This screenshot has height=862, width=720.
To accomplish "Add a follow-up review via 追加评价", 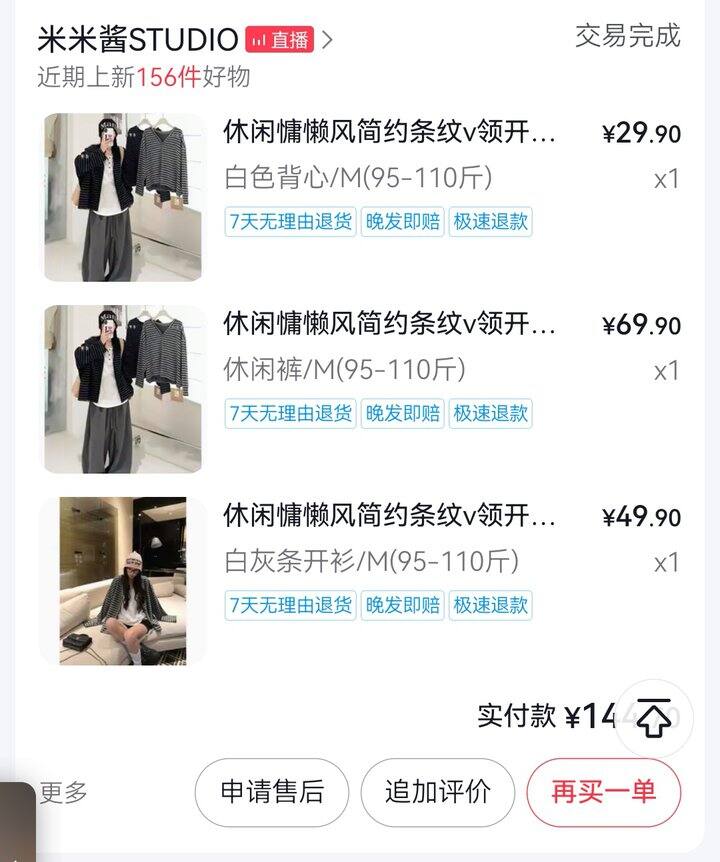I will 438,793.
